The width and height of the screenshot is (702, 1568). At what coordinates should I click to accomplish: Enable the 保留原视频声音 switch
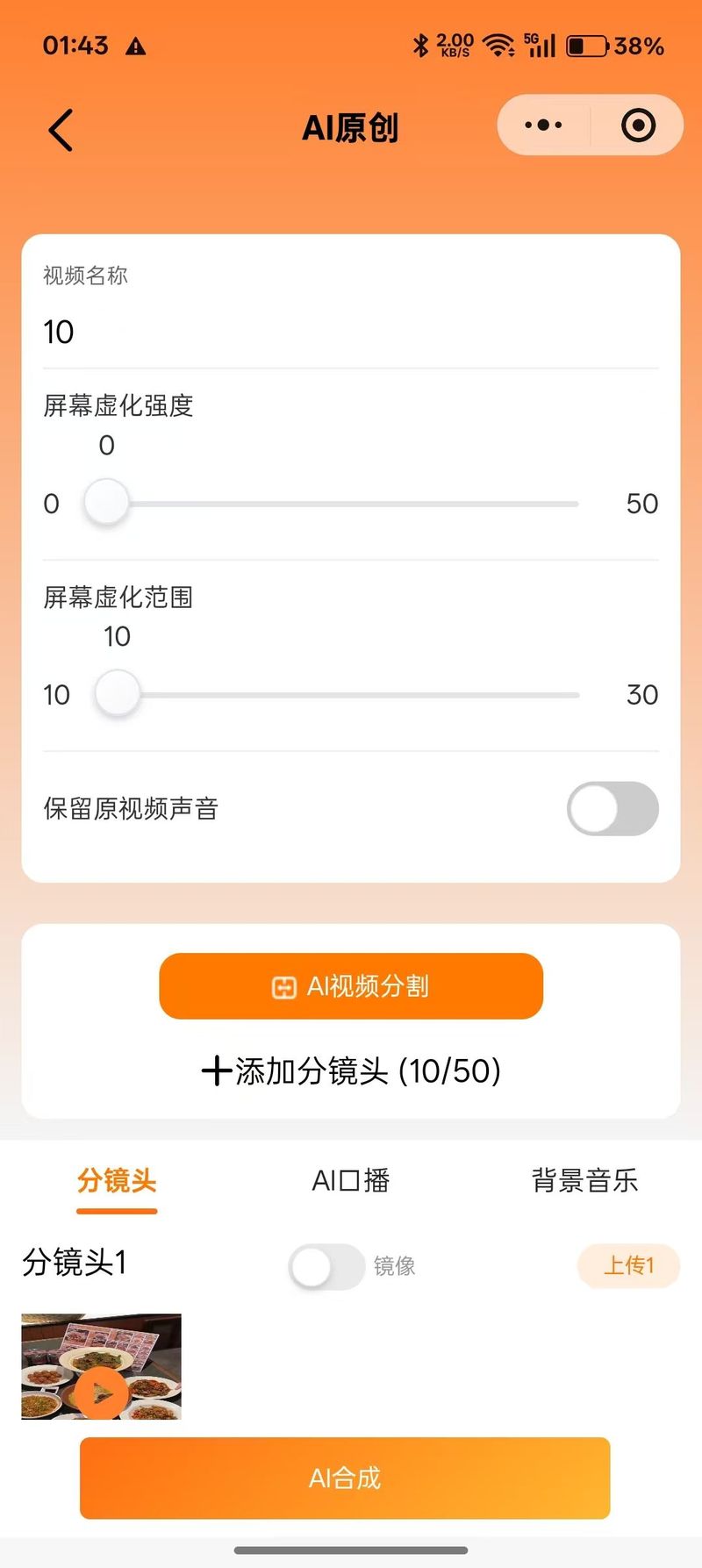[612, 808]
